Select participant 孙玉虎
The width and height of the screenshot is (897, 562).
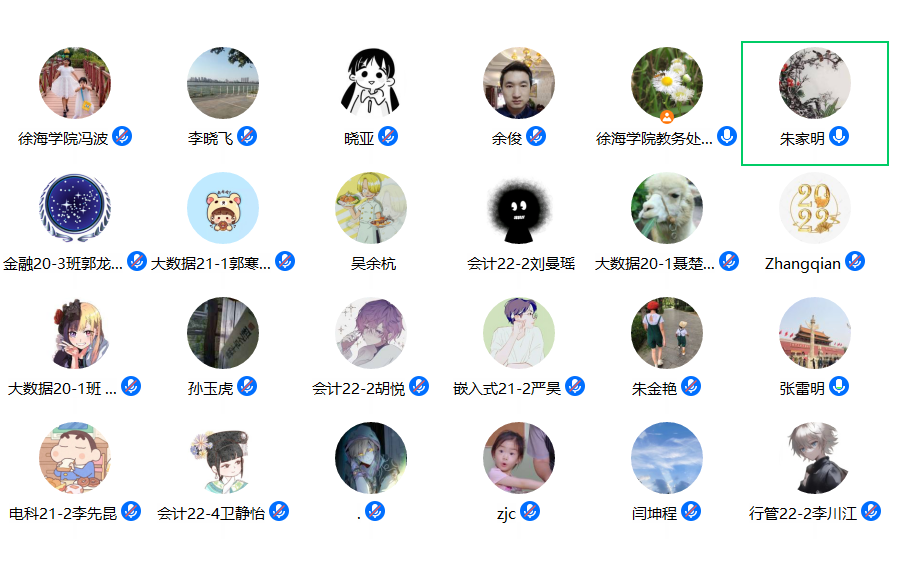[223, 334]
